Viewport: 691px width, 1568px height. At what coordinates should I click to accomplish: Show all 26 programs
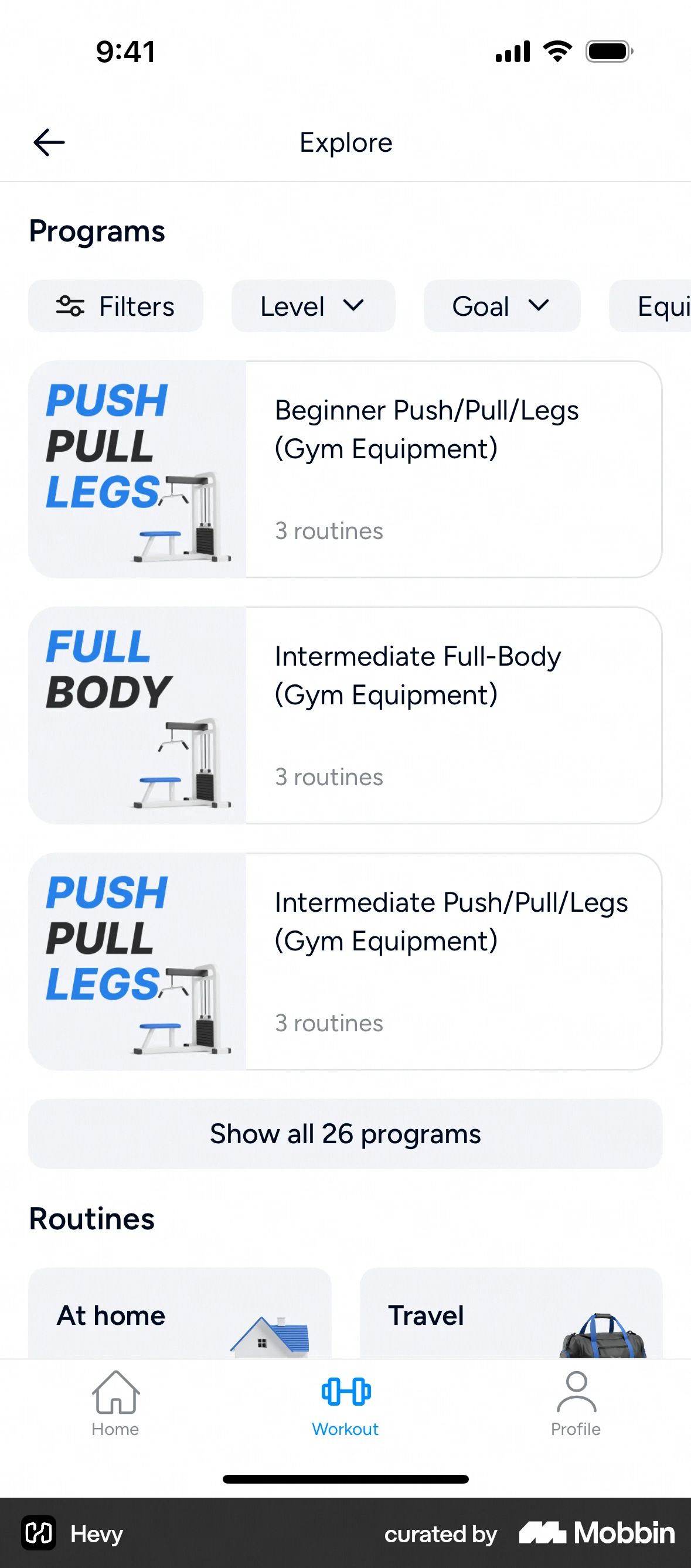pos(345,1133)
